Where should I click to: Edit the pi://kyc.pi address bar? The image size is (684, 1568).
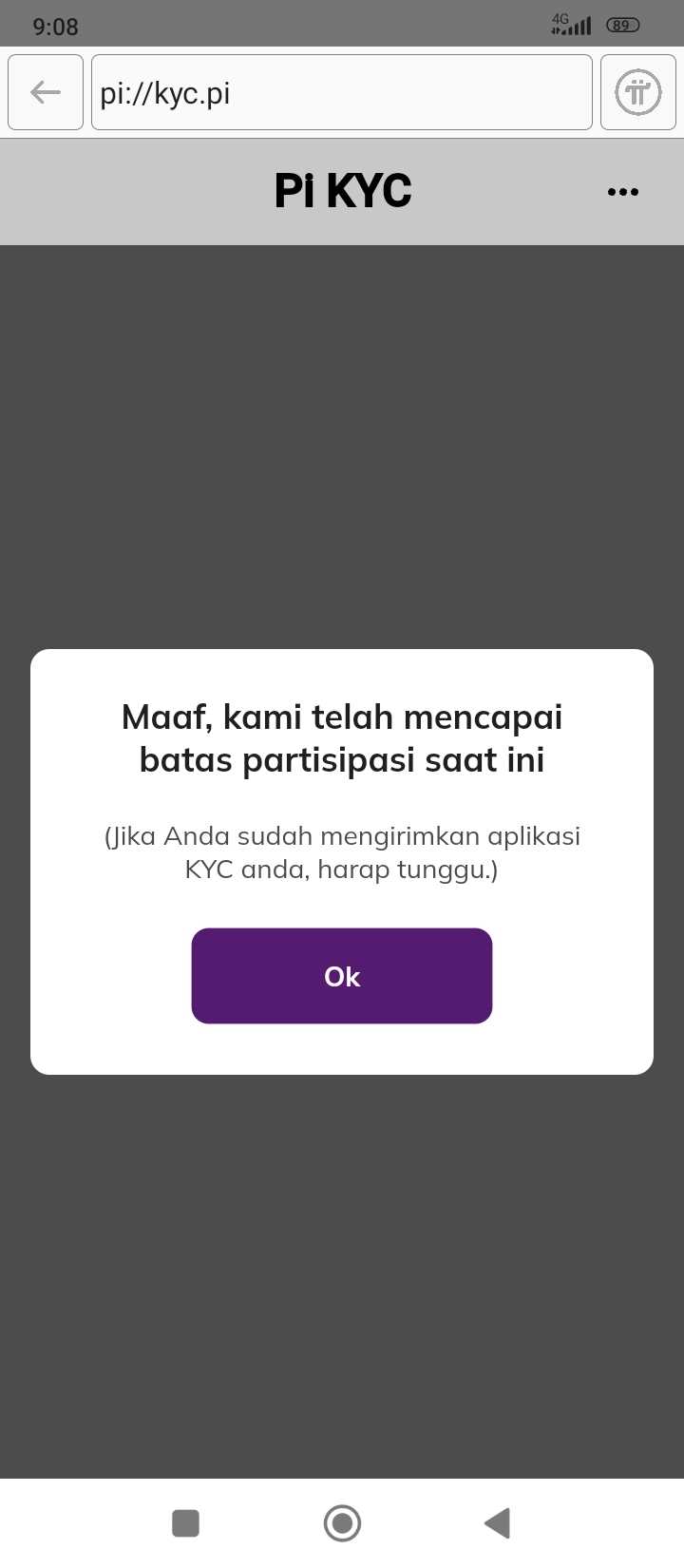[342, 92]
